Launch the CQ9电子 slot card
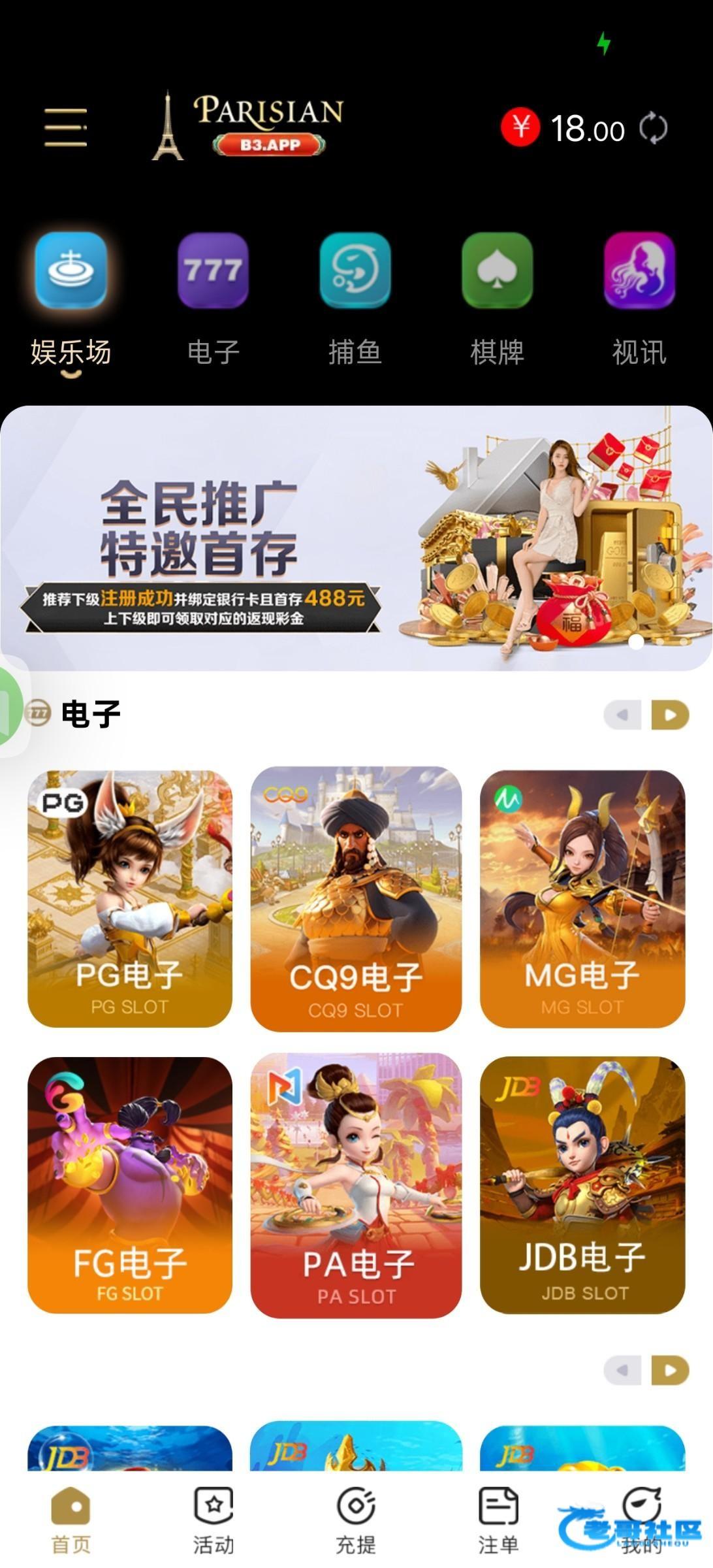 click(356, 898)
